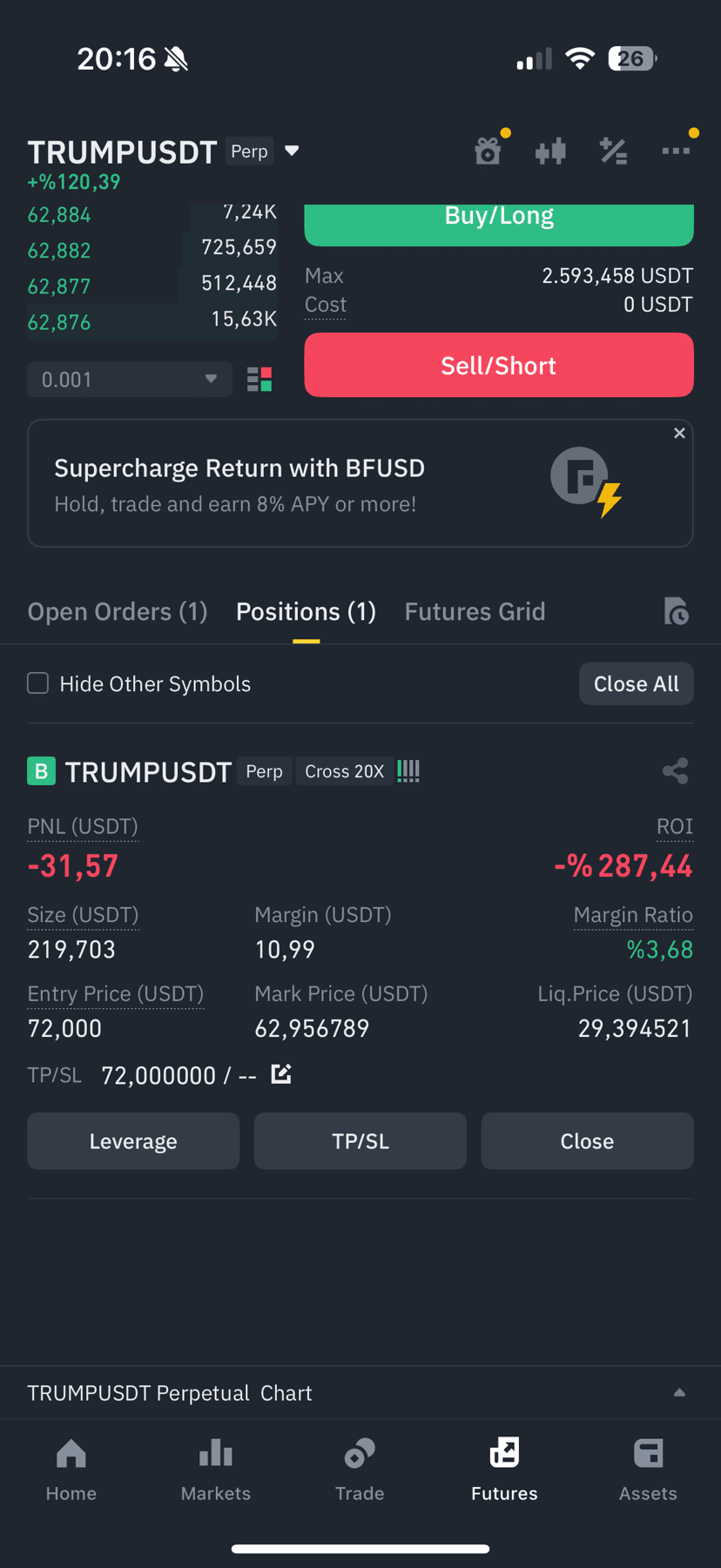Dismiss the BFUSD promotion banner
The width and height of the screenshot is (721, 1568).
pyautogui.click(x=679, y=434)
